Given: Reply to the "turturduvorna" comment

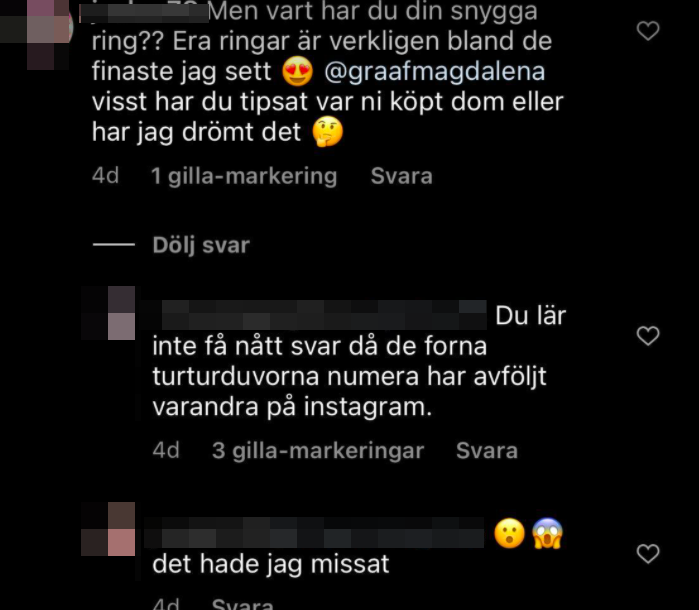Looking at the screenshot, I should 486,451.
